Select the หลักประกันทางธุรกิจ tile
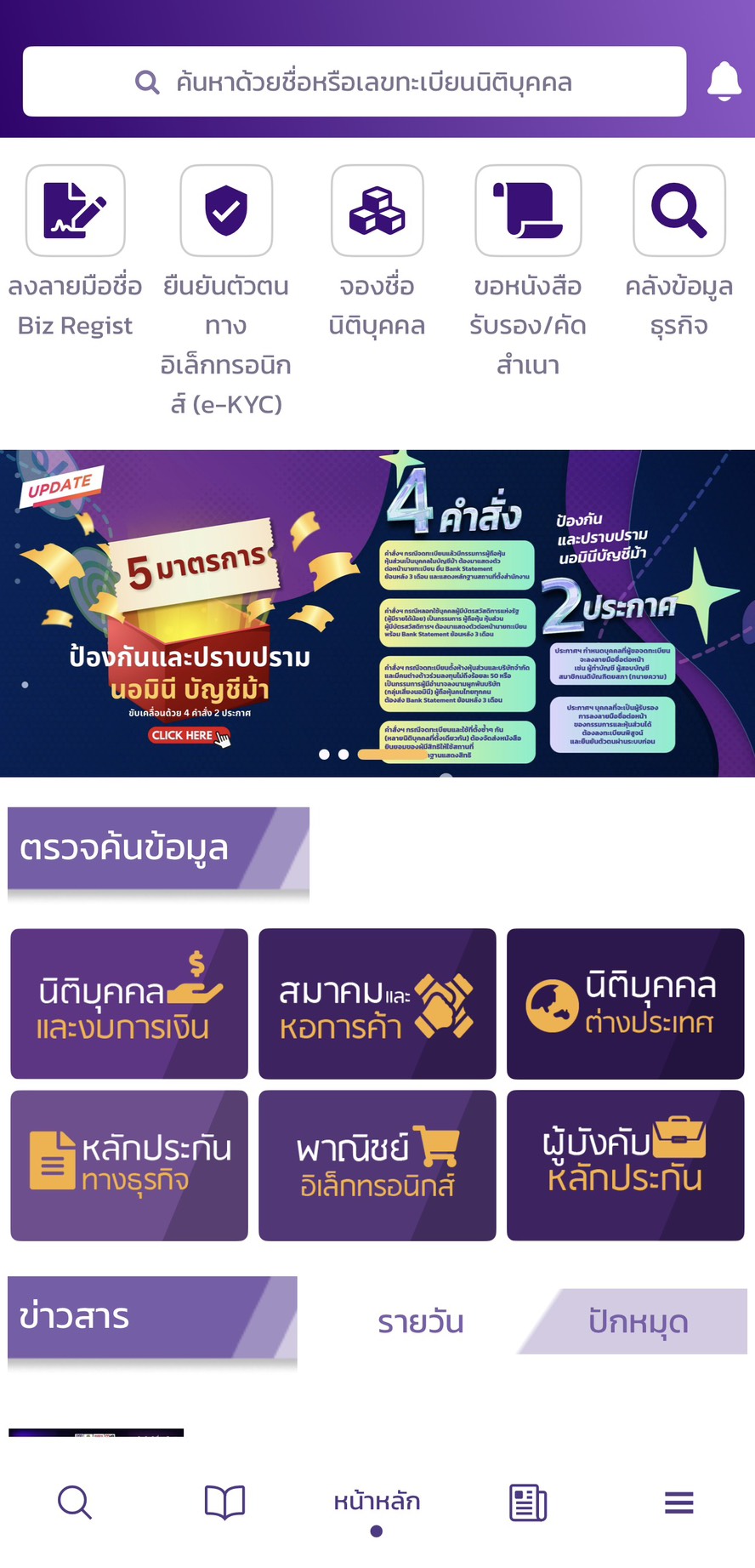This screenshot has width=755, height=1568. pyautogui.click(x=129, y=1165)
